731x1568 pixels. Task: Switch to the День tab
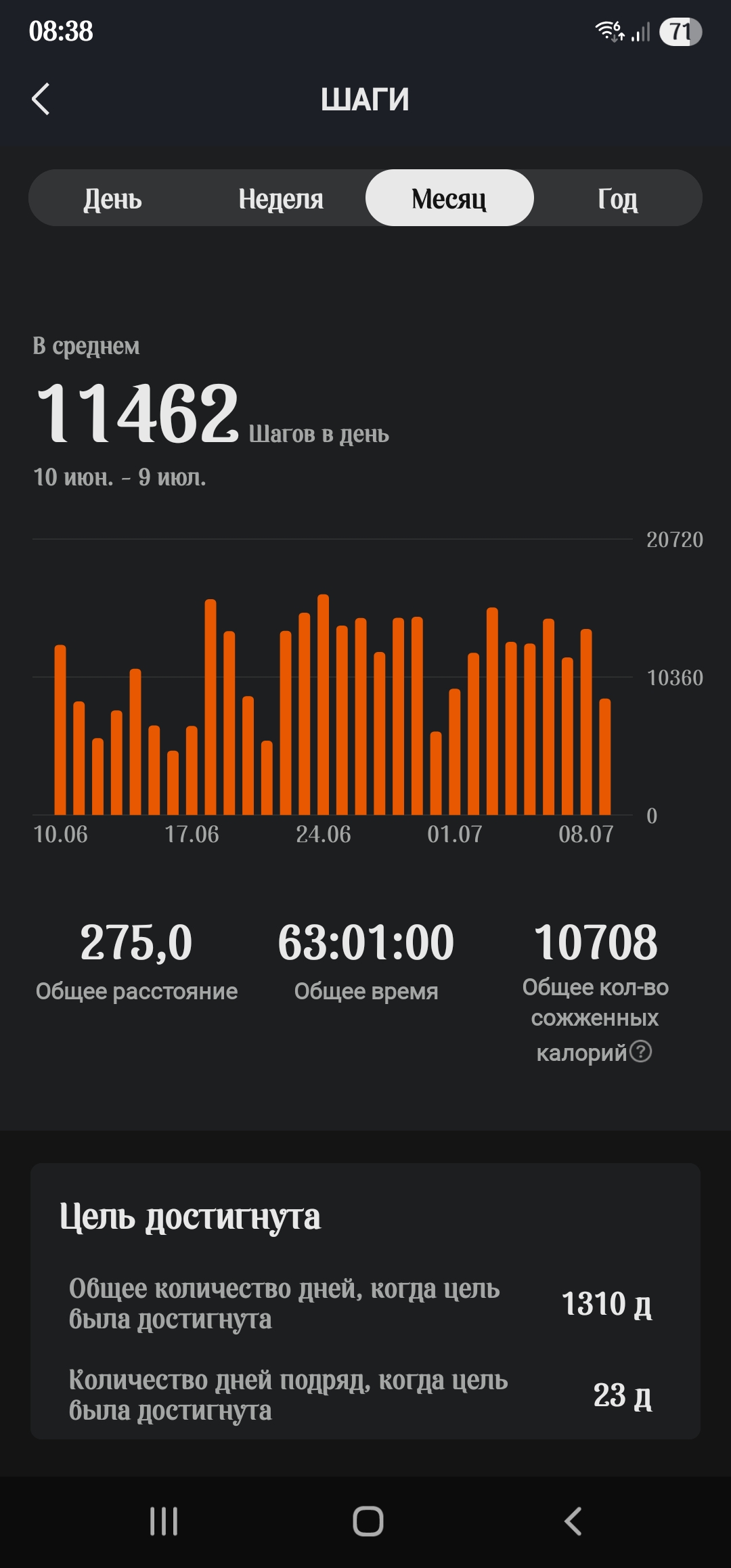click(x=112, y=198)
